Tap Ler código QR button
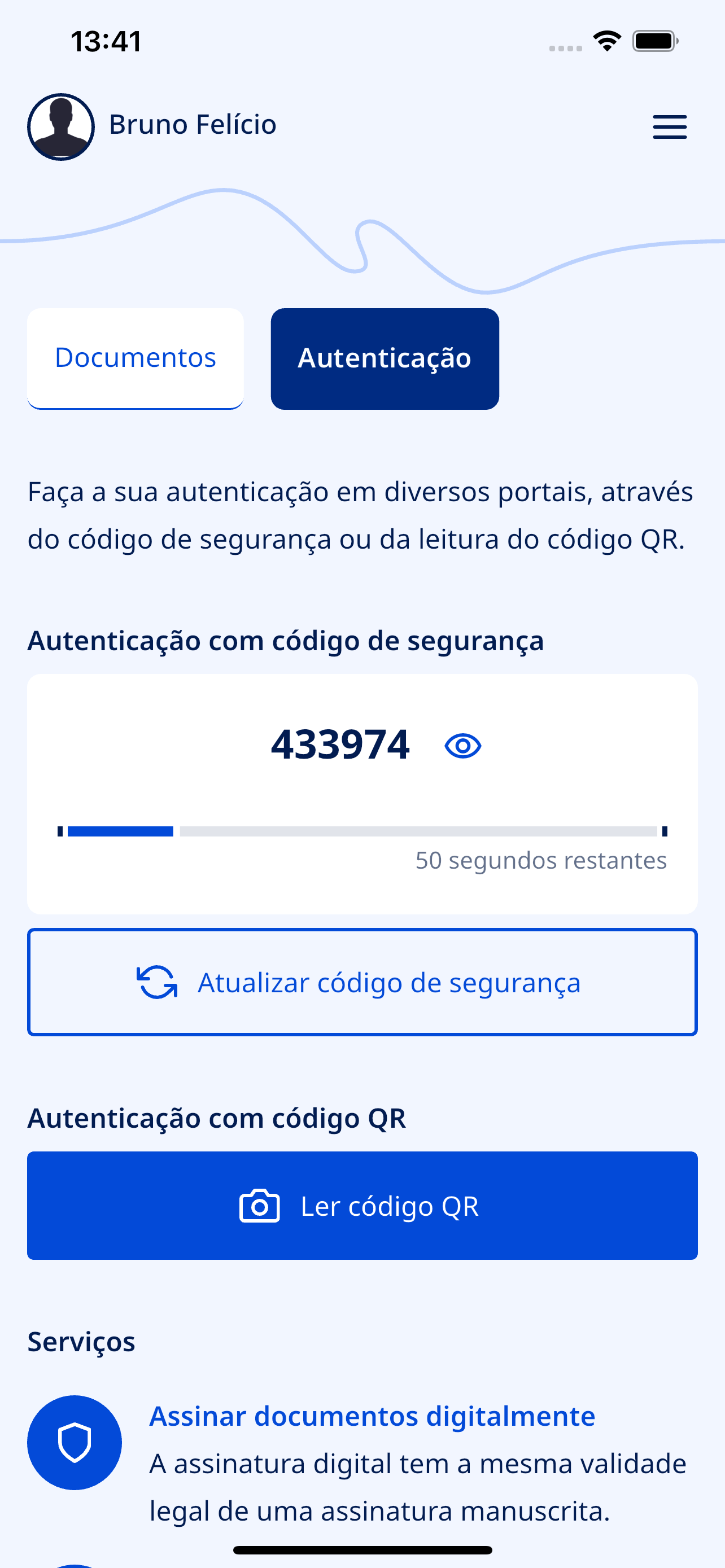The width and height of the screenshot is (725, 1568). (x=362, y=1205)
